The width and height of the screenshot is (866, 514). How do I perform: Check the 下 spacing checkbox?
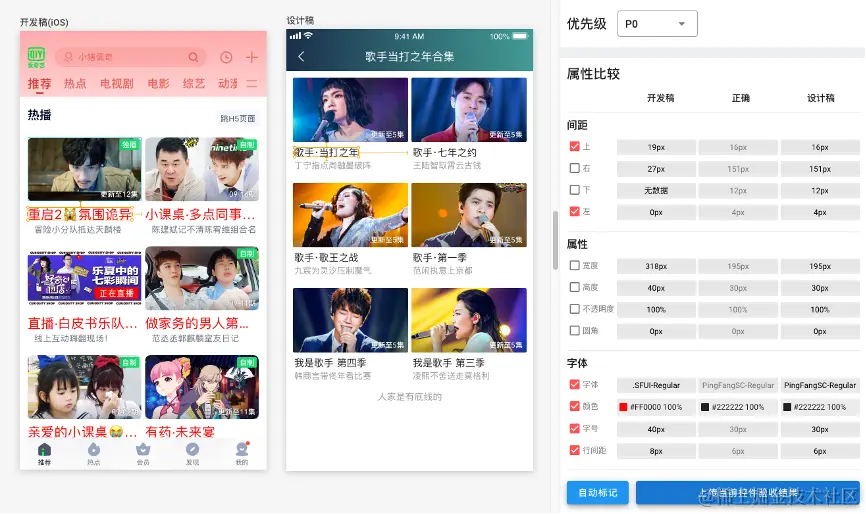coord(574,190)
